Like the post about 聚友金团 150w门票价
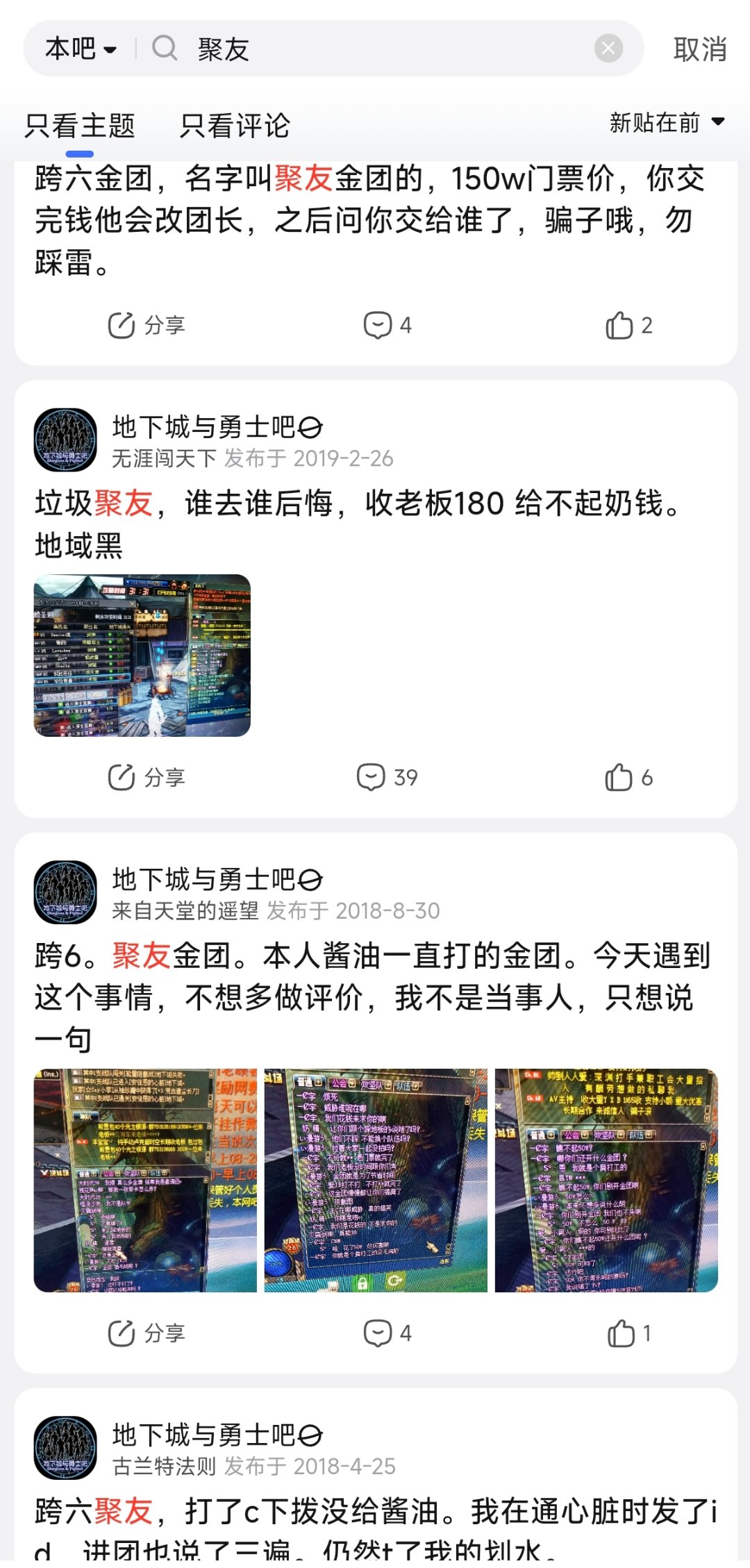 (629, 325)
